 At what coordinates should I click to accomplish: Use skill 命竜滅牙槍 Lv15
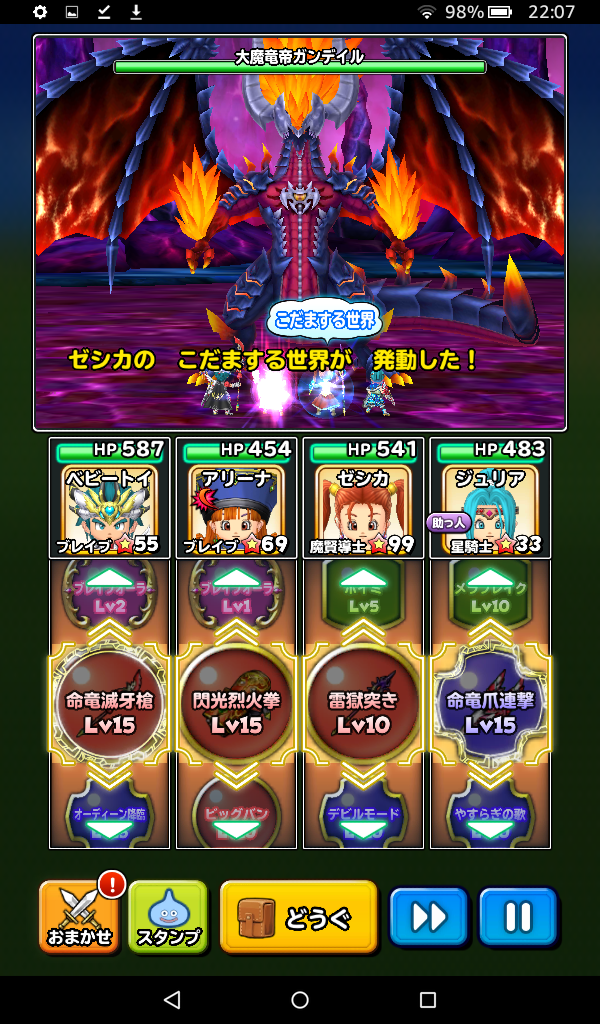coord(110,703)
